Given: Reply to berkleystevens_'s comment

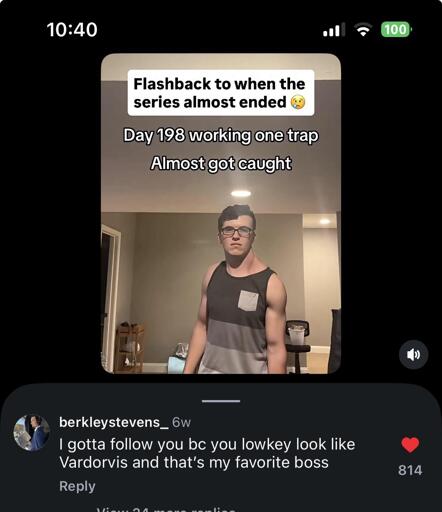Looking at the screenshot, I should tap(77, 486).
